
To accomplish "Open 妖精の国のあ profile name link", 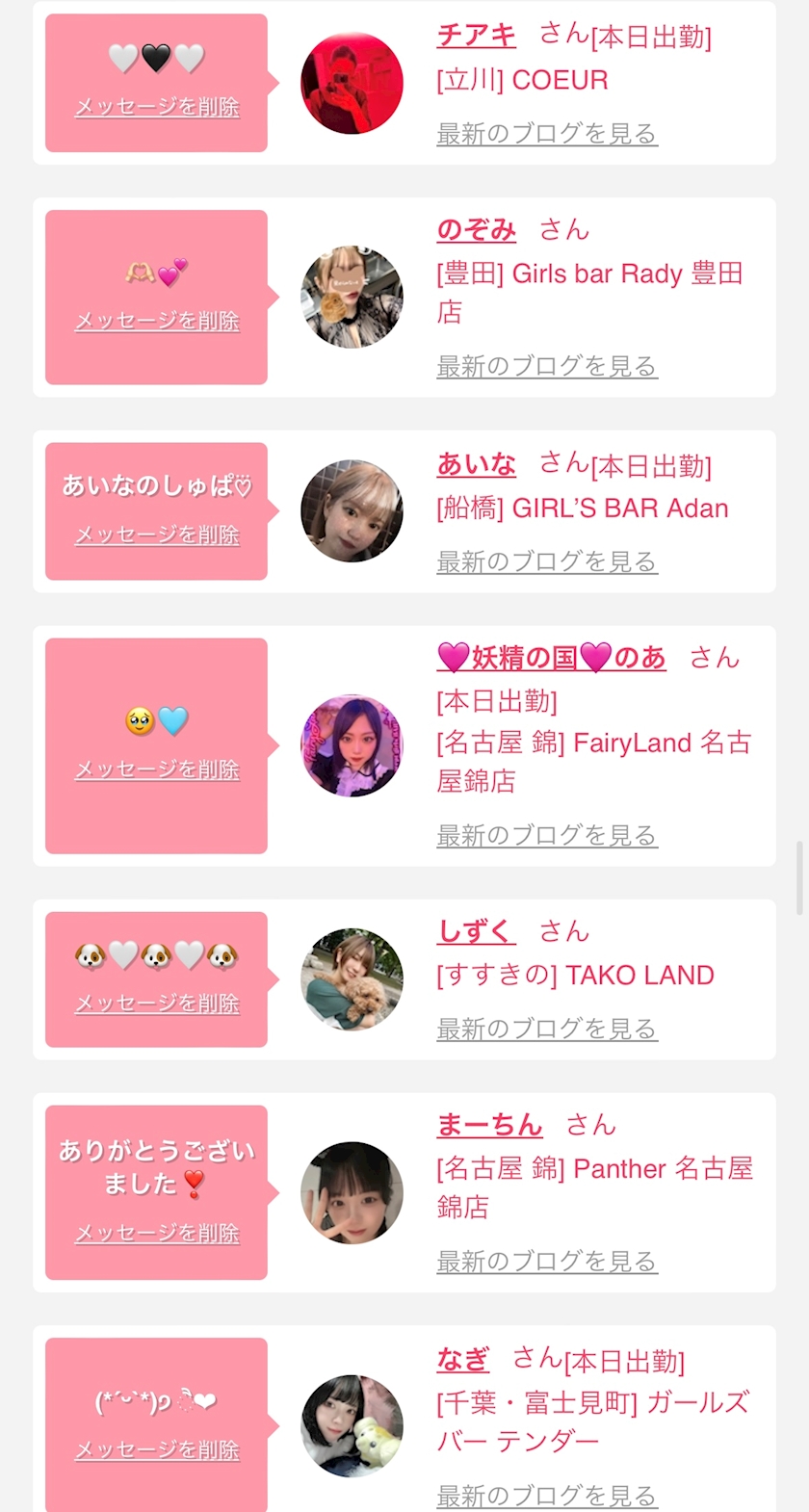I will pos(552,658).
